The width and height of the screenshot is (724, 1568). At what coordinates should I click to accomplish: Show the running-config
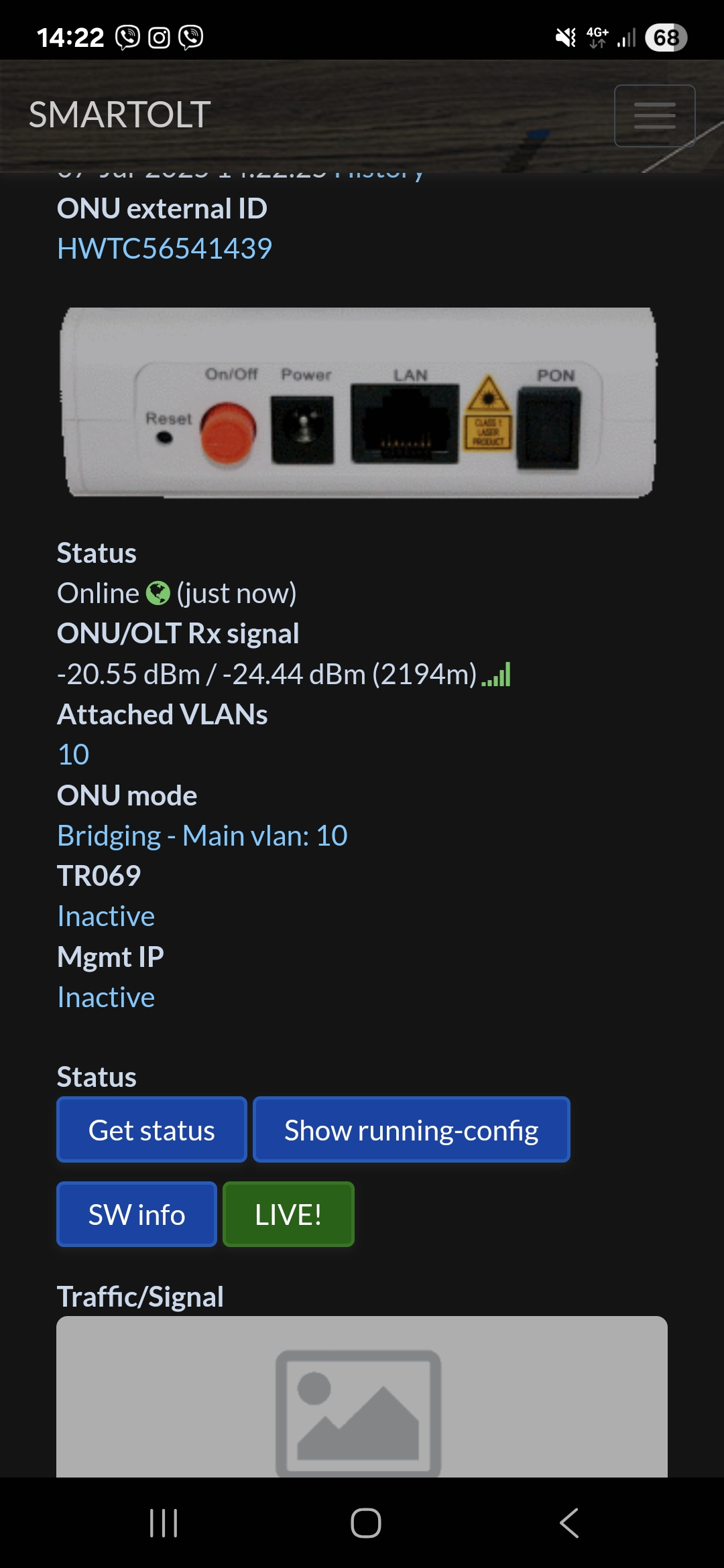click(411, 1130)
